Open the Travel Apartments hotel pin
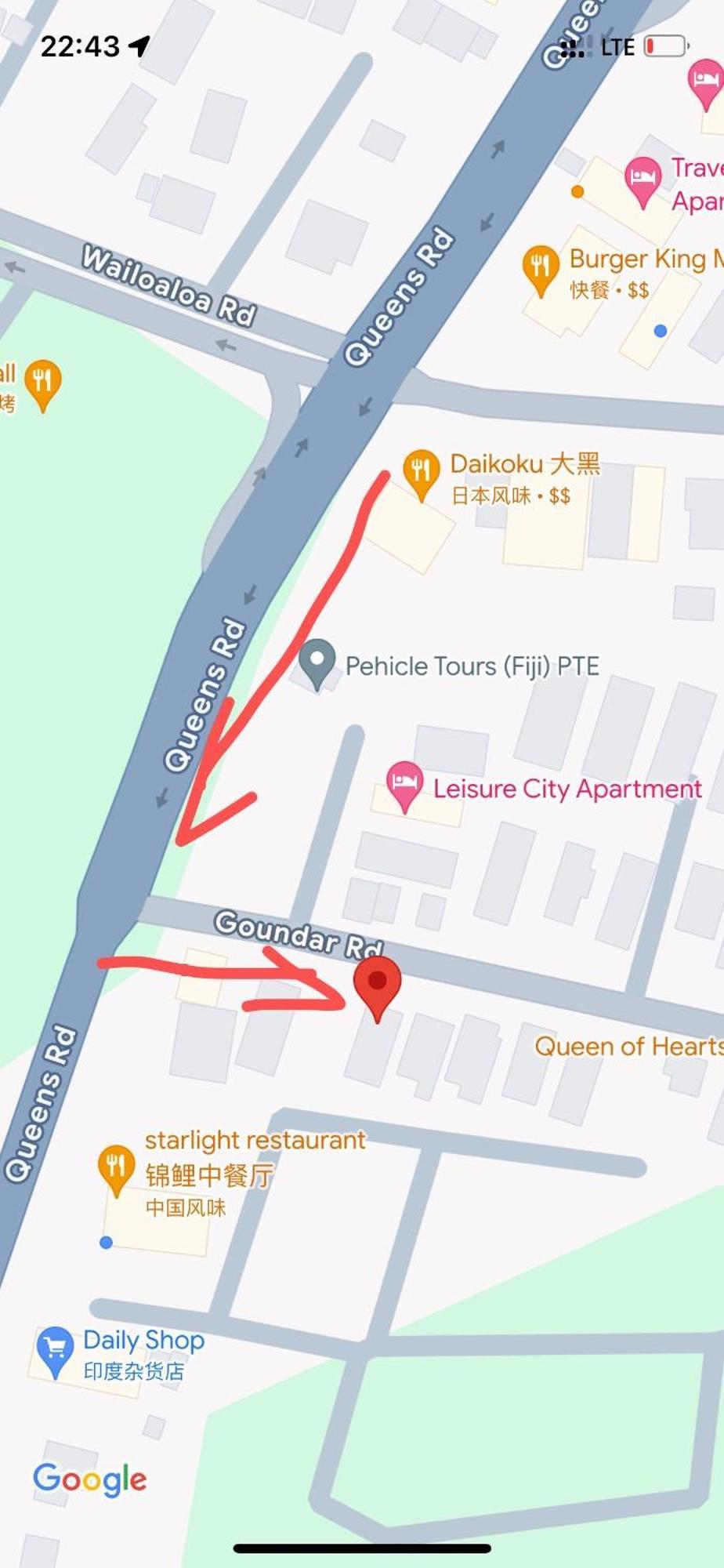This screenshot has width=724, height=1568. click(643, 179)
